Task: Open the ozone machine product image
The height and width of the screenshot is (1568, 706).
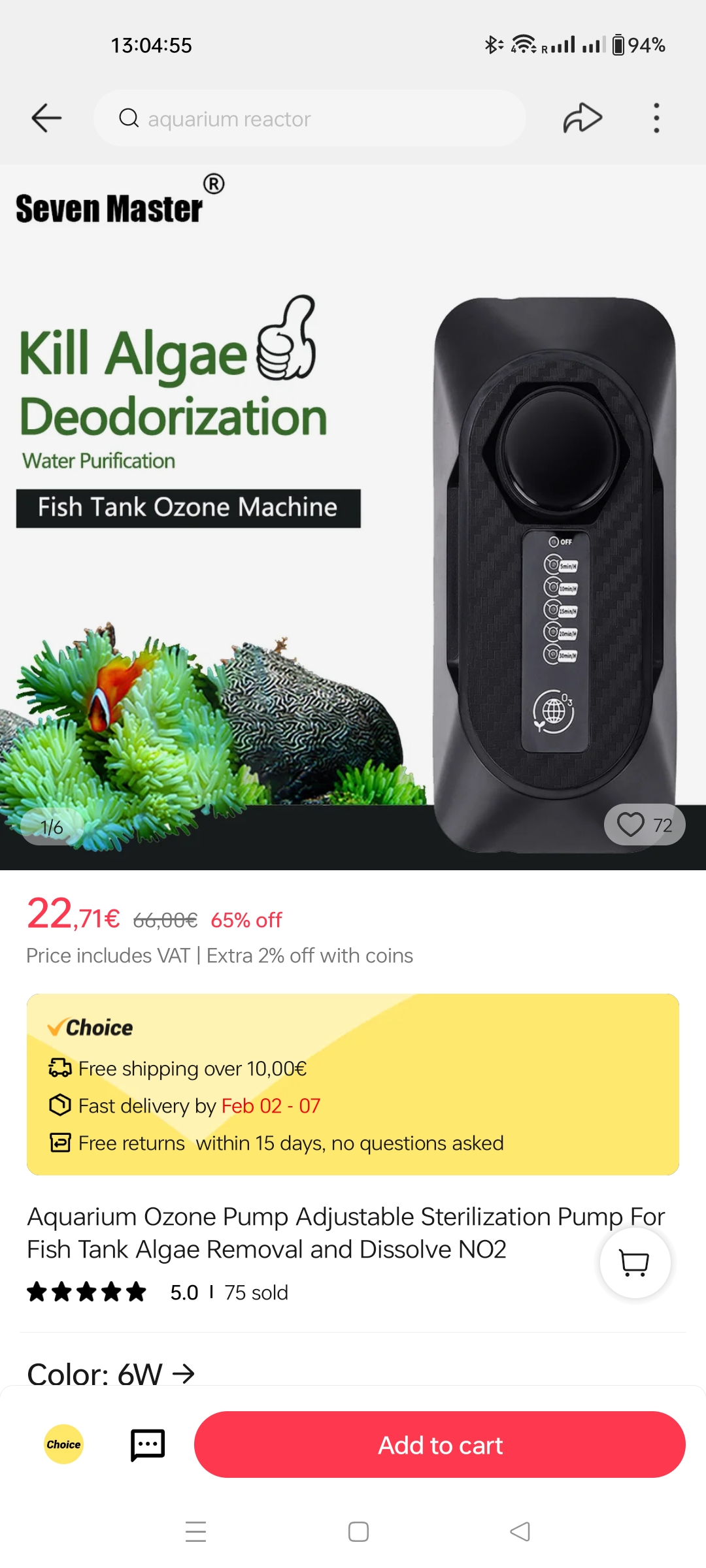Action: [353, 516]
